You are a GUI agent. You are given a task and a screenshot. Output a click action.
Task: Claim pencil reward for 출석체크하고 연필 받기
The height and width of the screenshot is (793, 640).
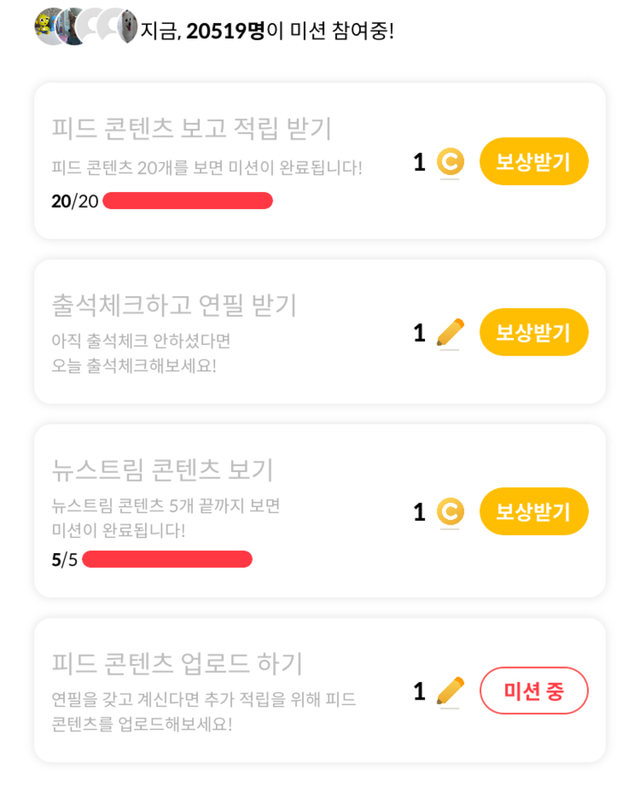[x=533, y=332]
